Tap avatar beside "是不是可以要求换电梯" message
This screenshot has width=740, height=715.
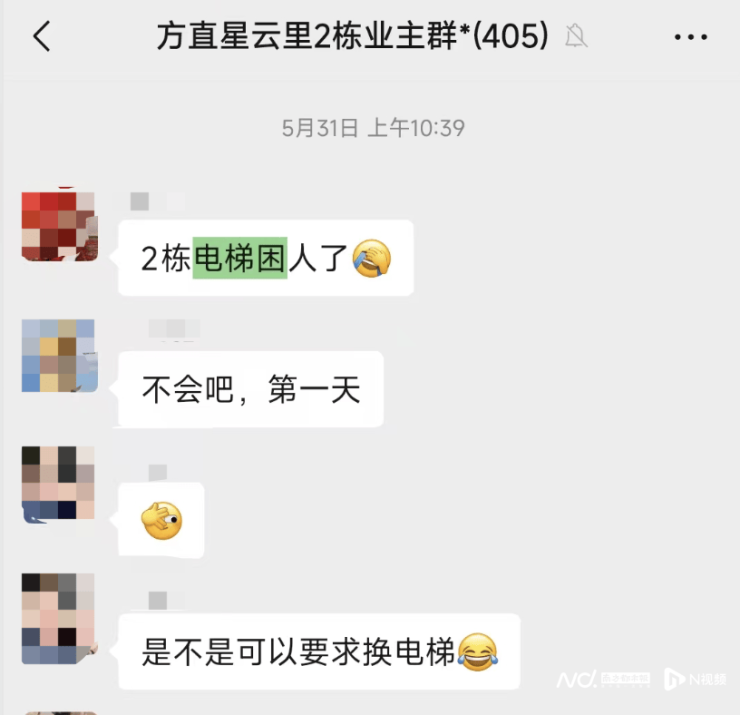(x=59, y=619)
